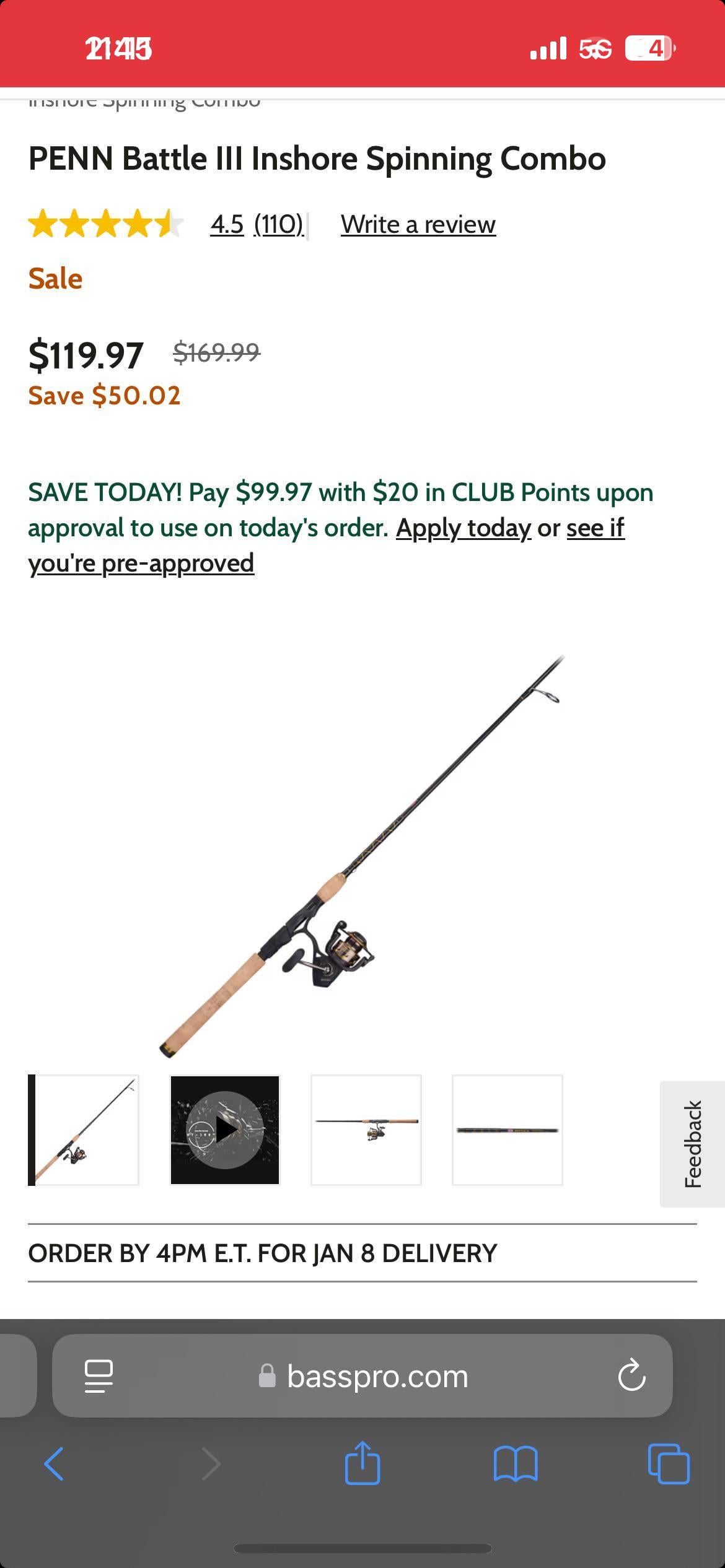Share this product page
This screenshot has width=725, height=1568.
[362, 1464]
